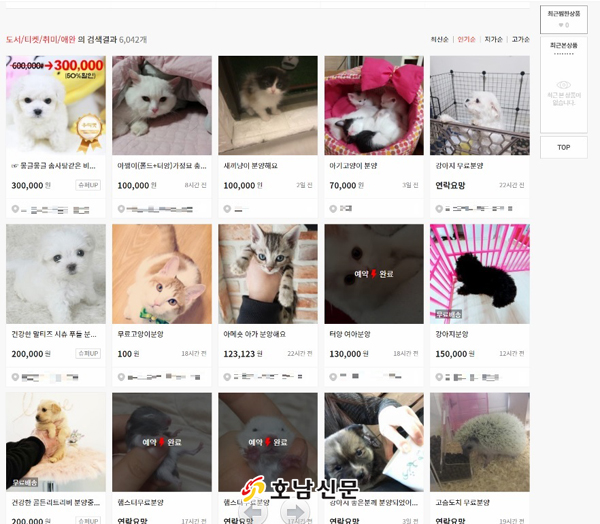600x524 pixels.
Task: Open the 고슴도치 무료분양 listing
Action: point(479,441)
